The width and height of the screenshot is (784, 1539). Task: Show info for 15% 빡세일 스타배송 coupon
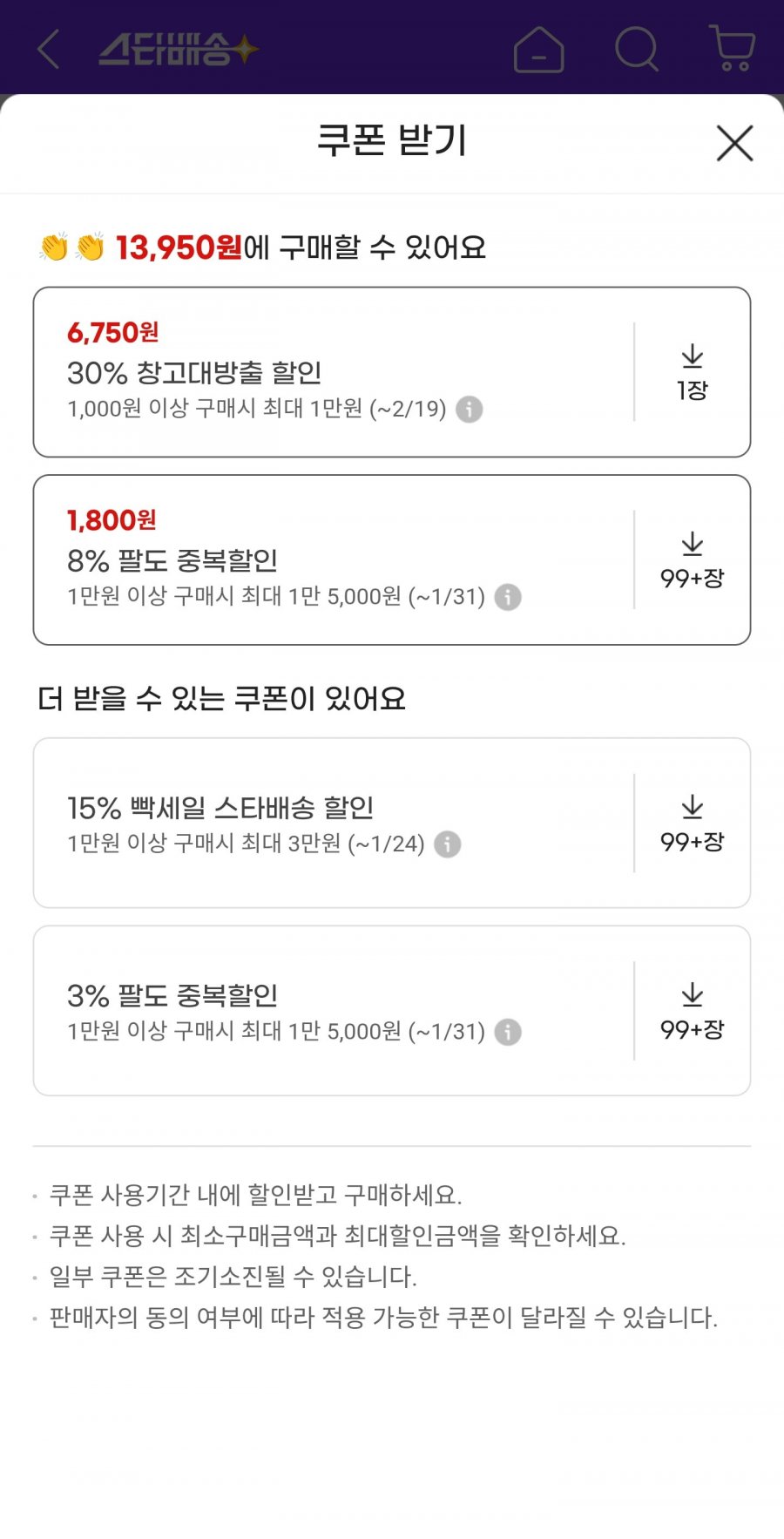click(448, 844)
